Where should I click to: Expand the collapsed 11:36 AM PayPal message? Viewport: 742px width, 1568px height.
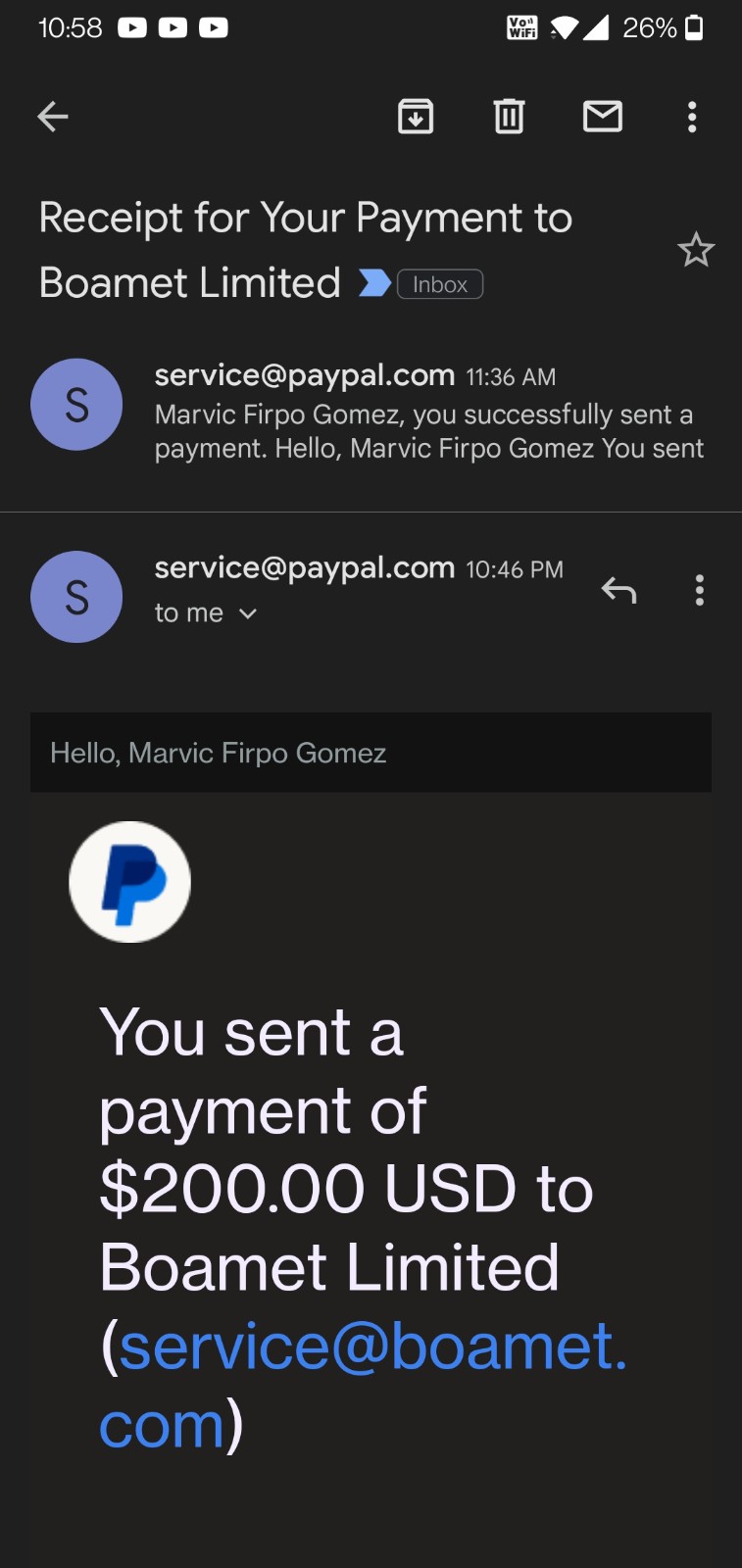tap(428, 414)
